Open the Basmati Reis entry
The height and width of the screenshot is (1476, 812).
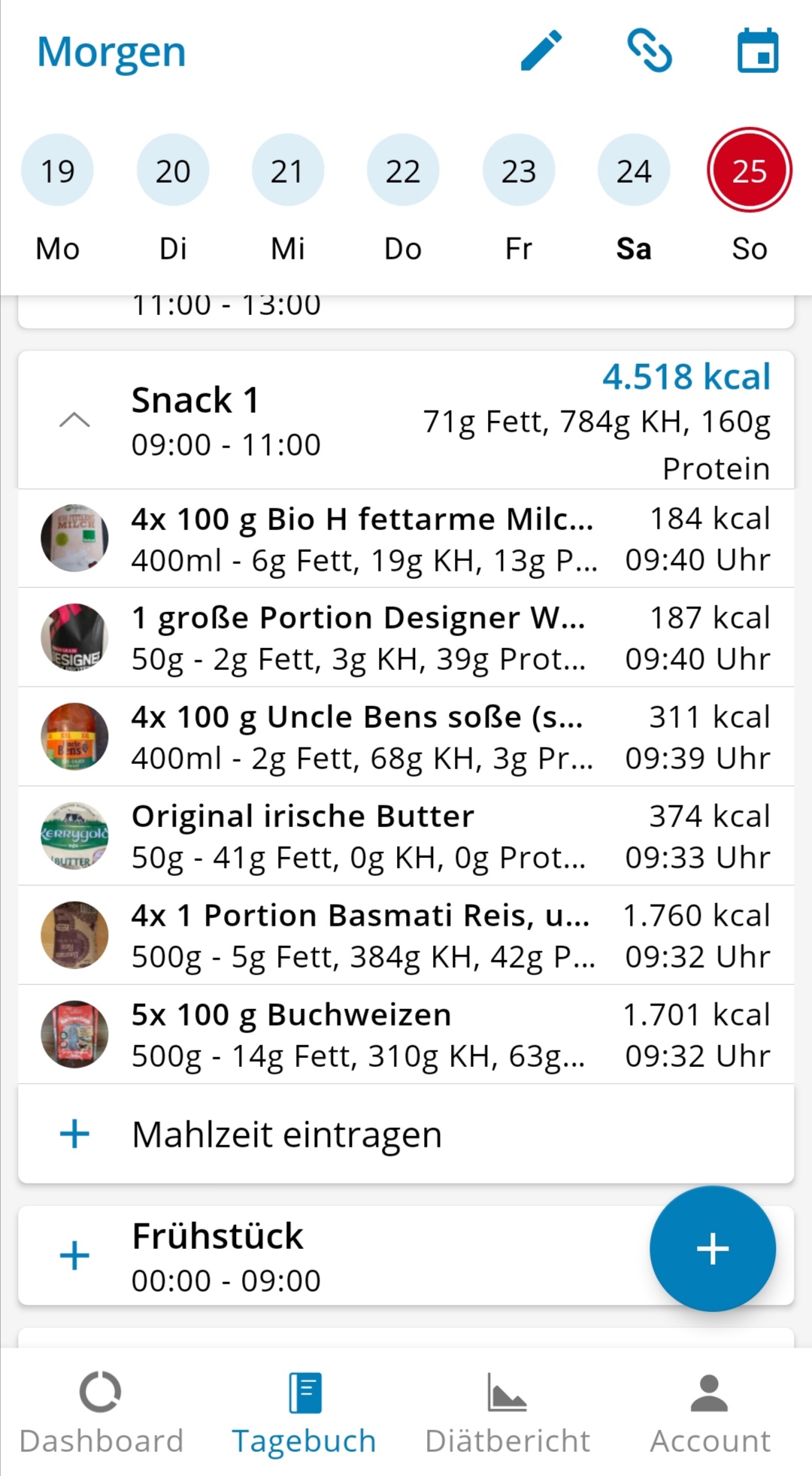[x=406, y=935]
